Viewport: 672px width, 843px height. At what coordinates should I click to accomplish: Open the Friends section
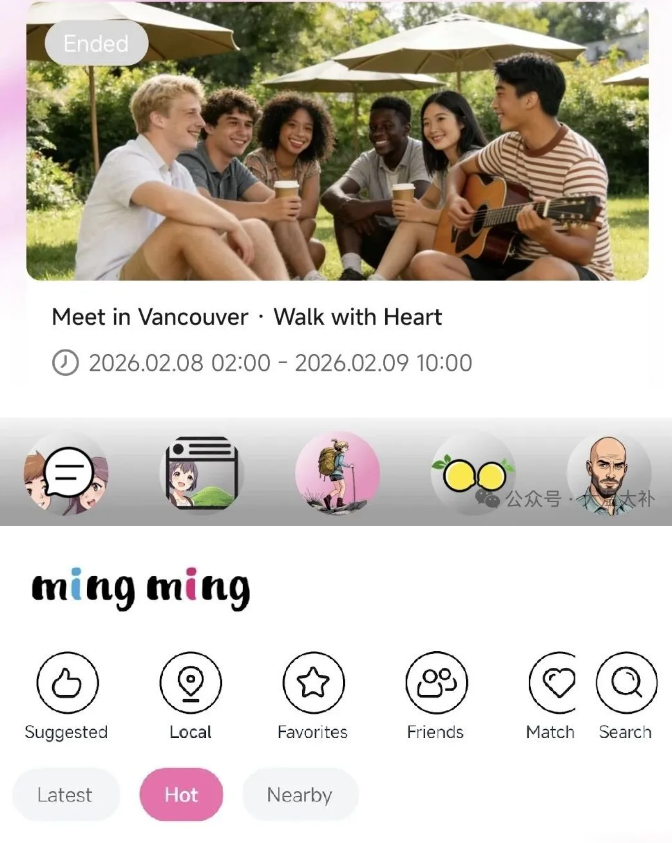pyautogui.click(x=436, y=683)
